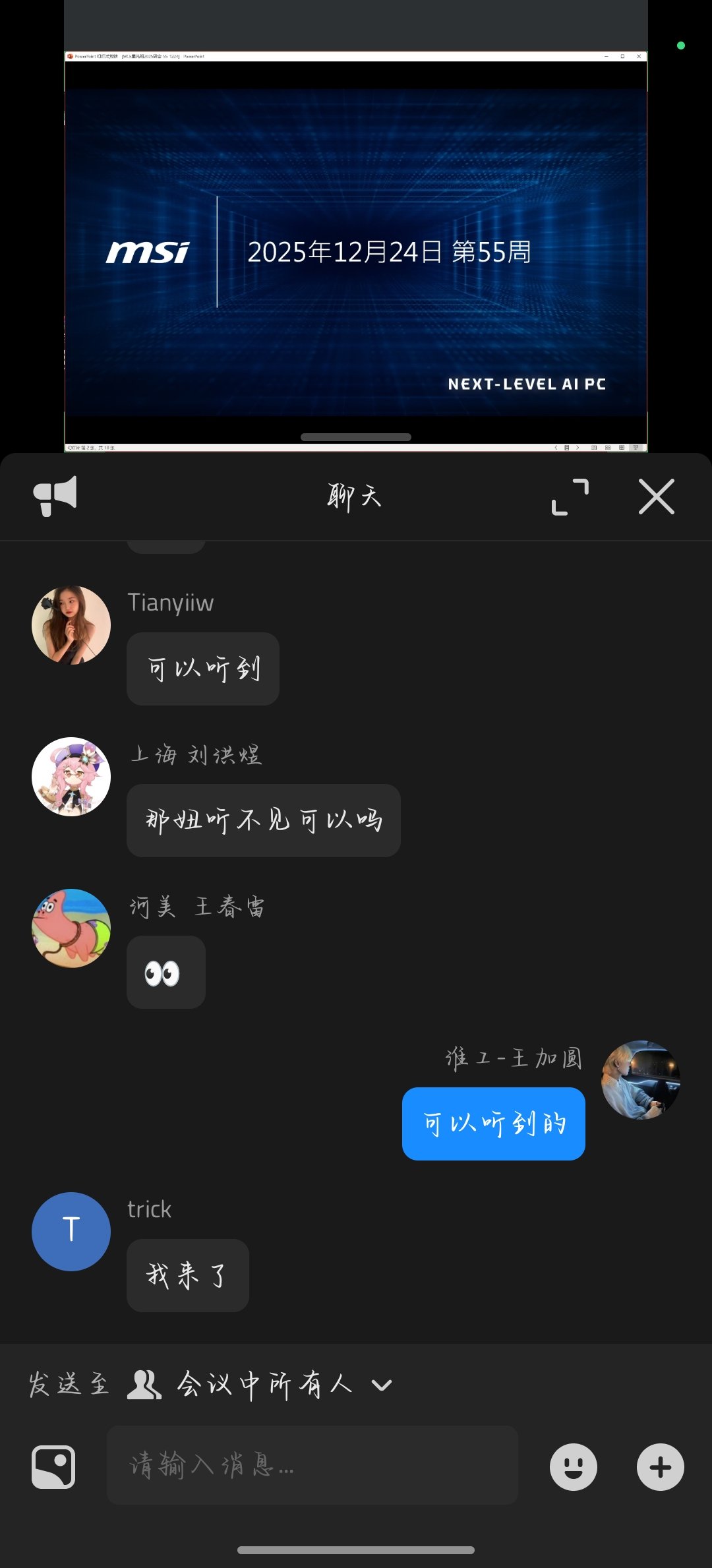Open the emoji panel next to message box

pos(575,1467)
